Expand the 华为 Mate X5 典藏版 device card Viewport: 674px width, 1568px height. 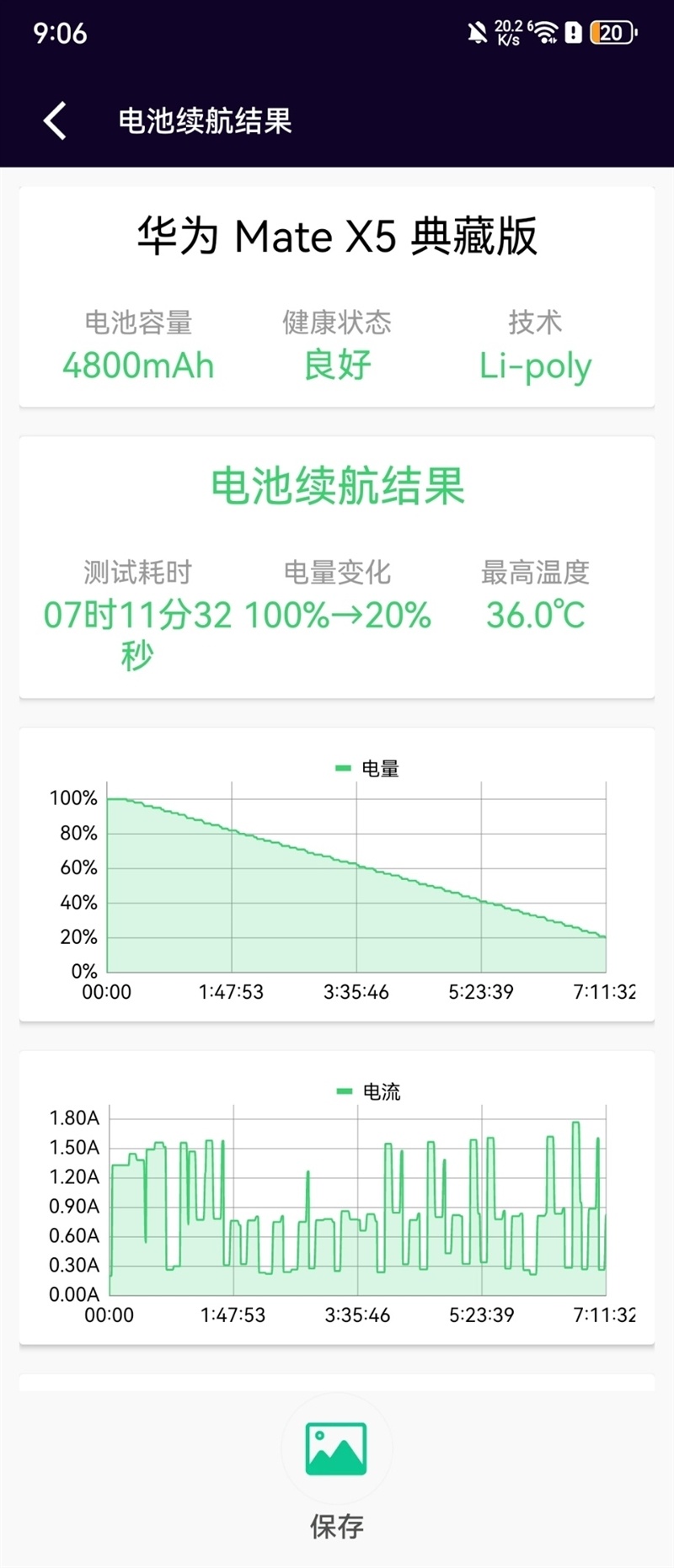[336, 237]
